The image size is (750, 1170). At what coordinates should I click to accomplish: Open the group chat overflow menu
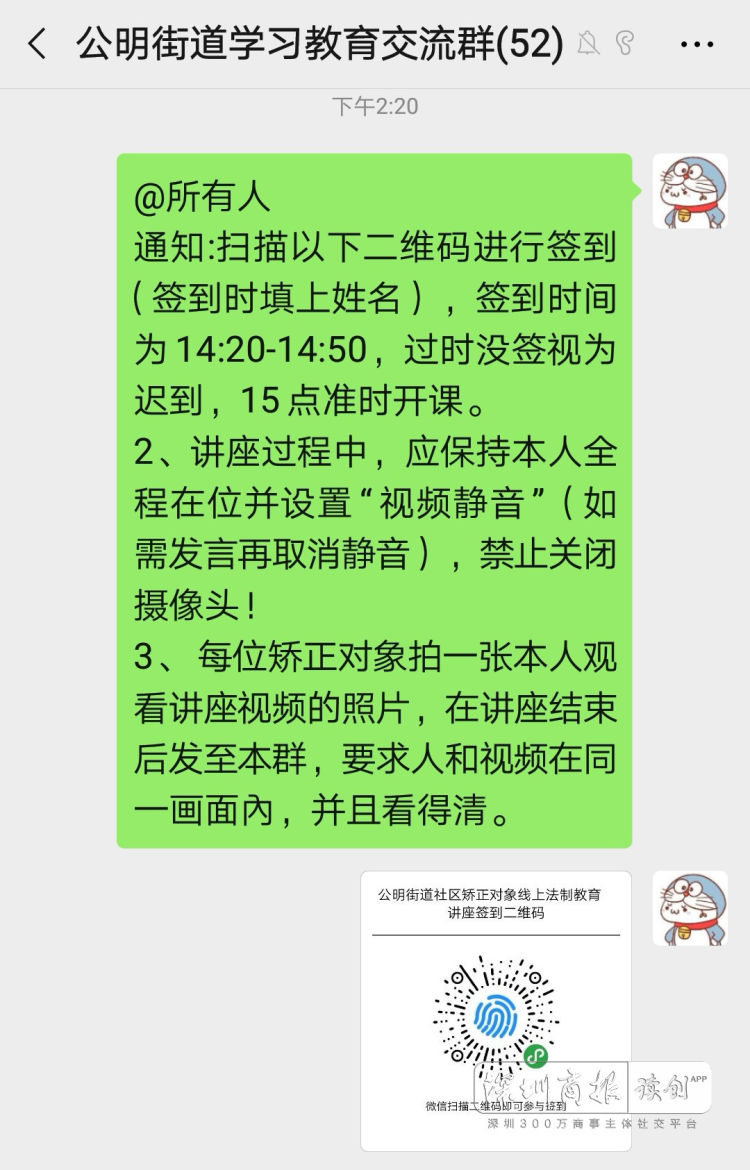tap(697, 44)
